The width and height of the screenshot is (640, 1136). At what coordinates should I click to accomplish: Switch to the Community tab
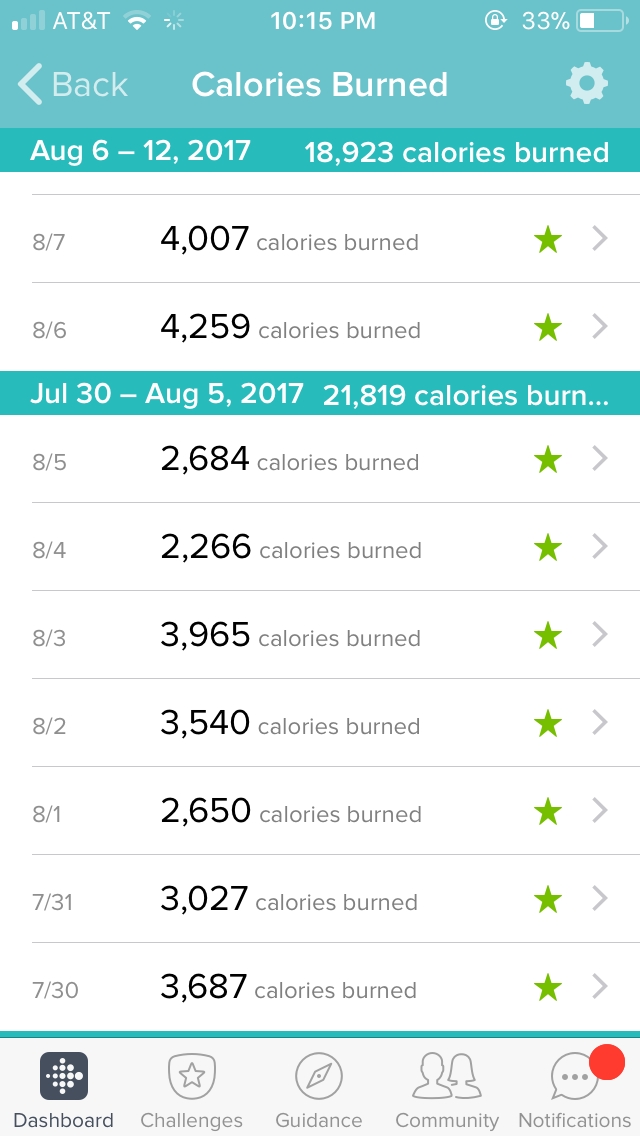tap(447, 1089)
